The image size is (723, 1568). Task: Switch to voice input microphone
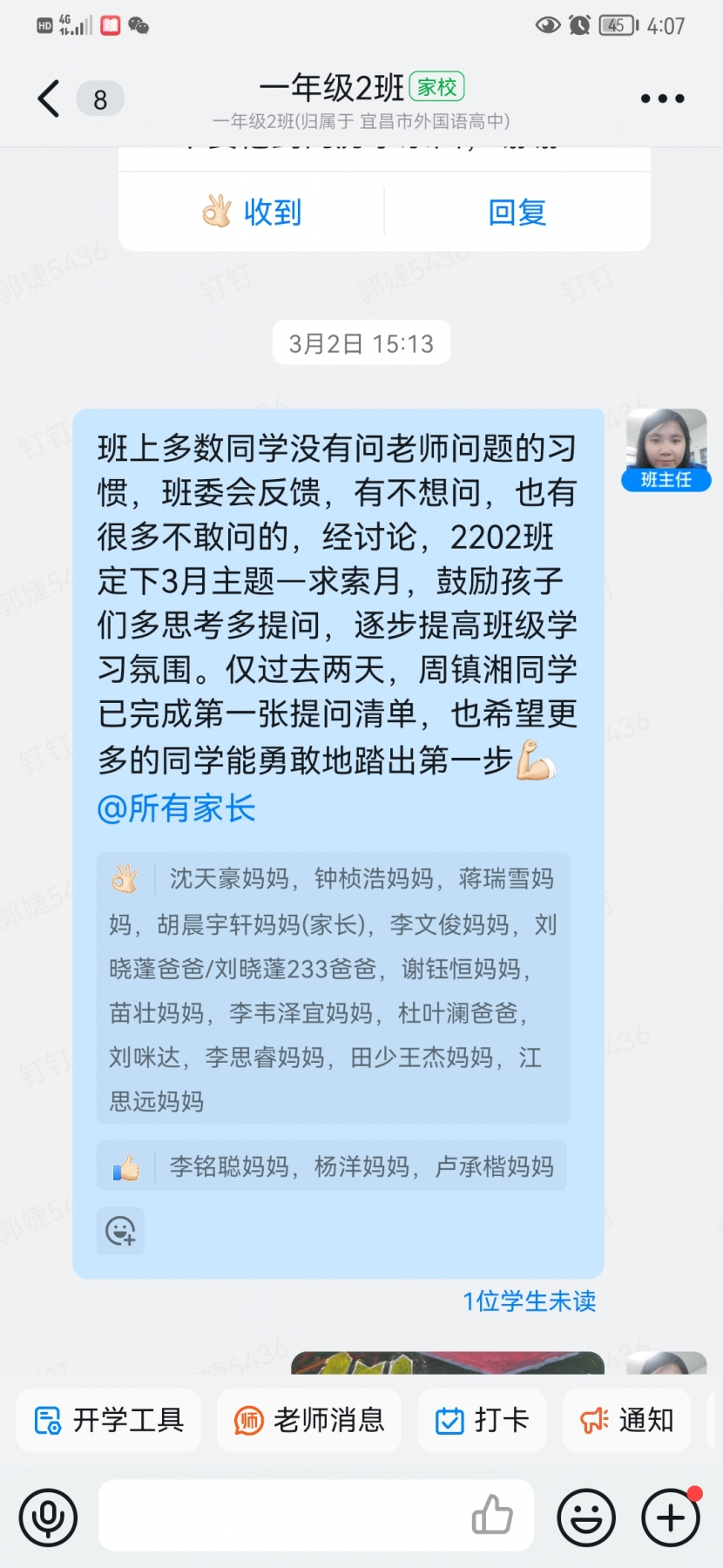coord(49,1518)
